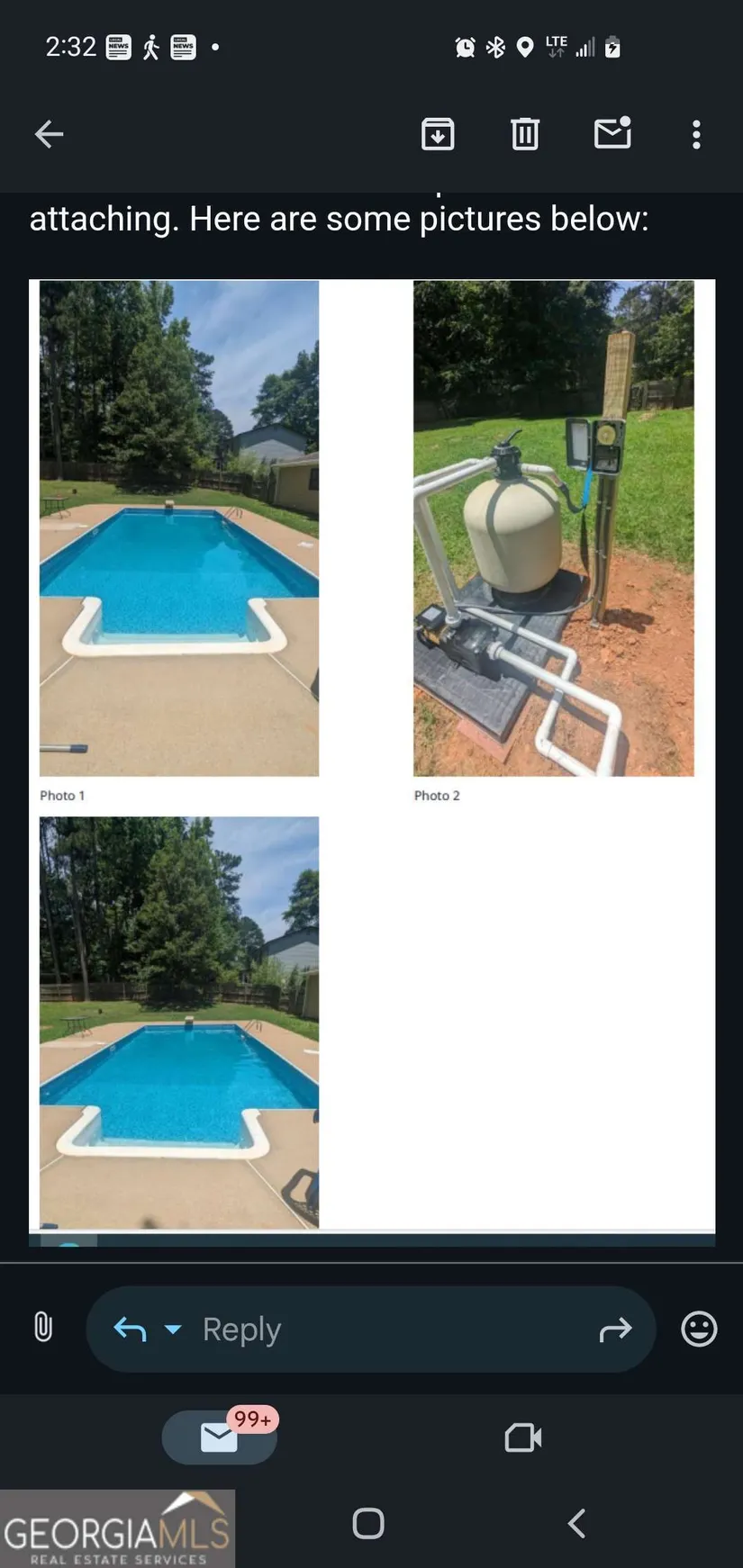Go to the home screen
Image resolution: width=743 pixels, height=1568 pixels.
[x=368, y=1524]
